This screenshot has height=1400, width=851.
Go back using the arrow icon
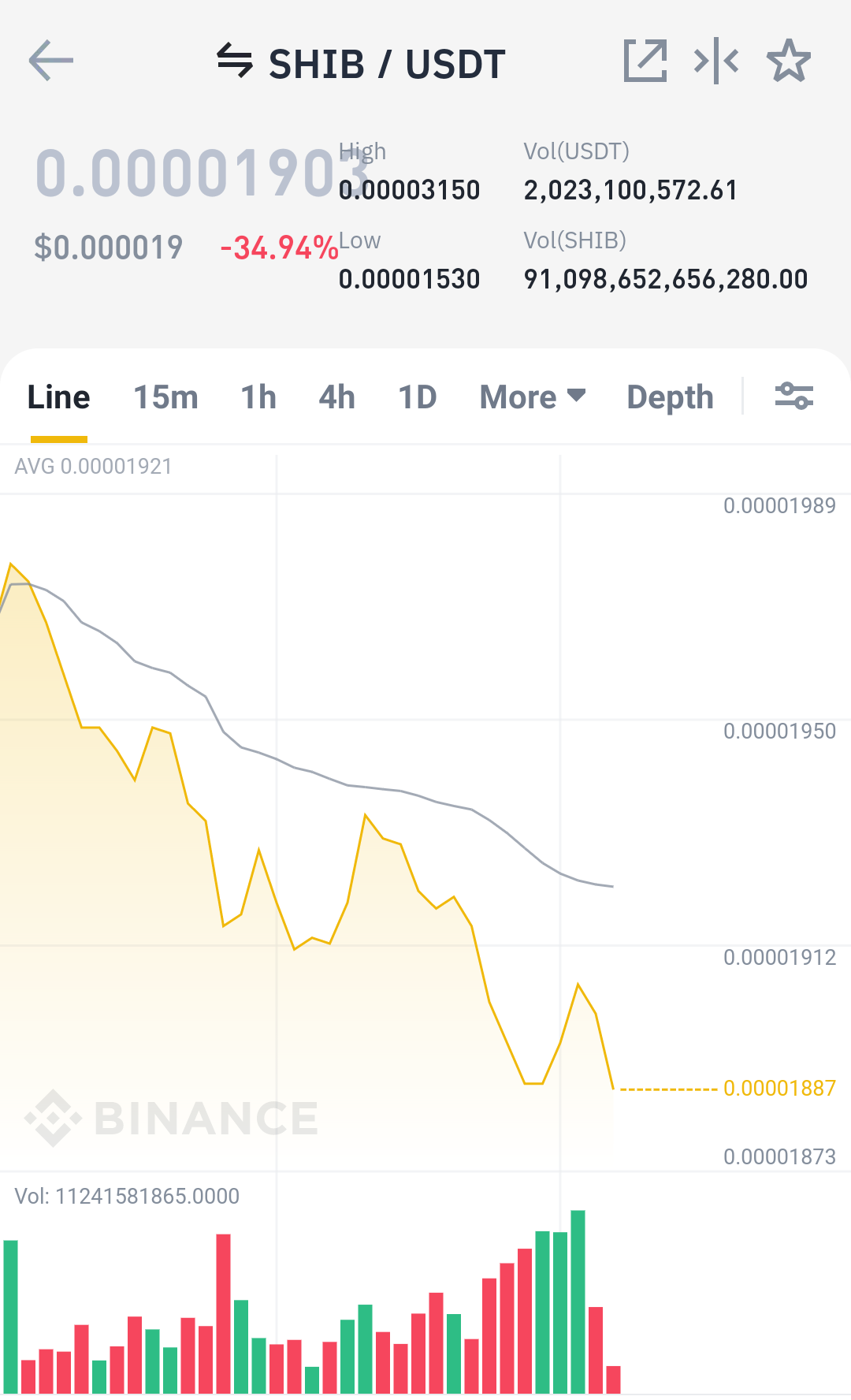point(51,61)
